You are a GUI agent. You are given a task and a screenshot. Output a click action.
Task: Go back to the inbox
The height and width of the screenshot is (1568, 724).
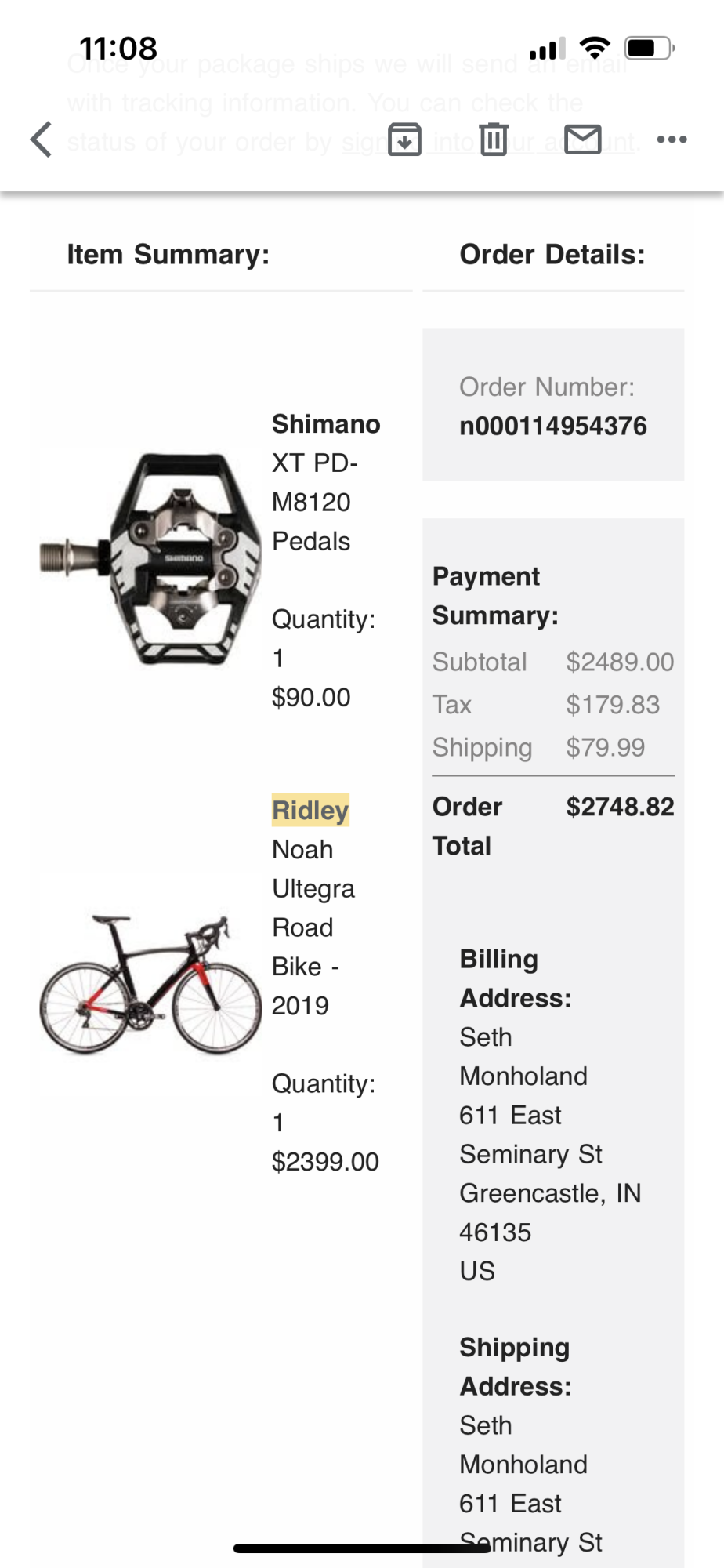click(42, 140)
